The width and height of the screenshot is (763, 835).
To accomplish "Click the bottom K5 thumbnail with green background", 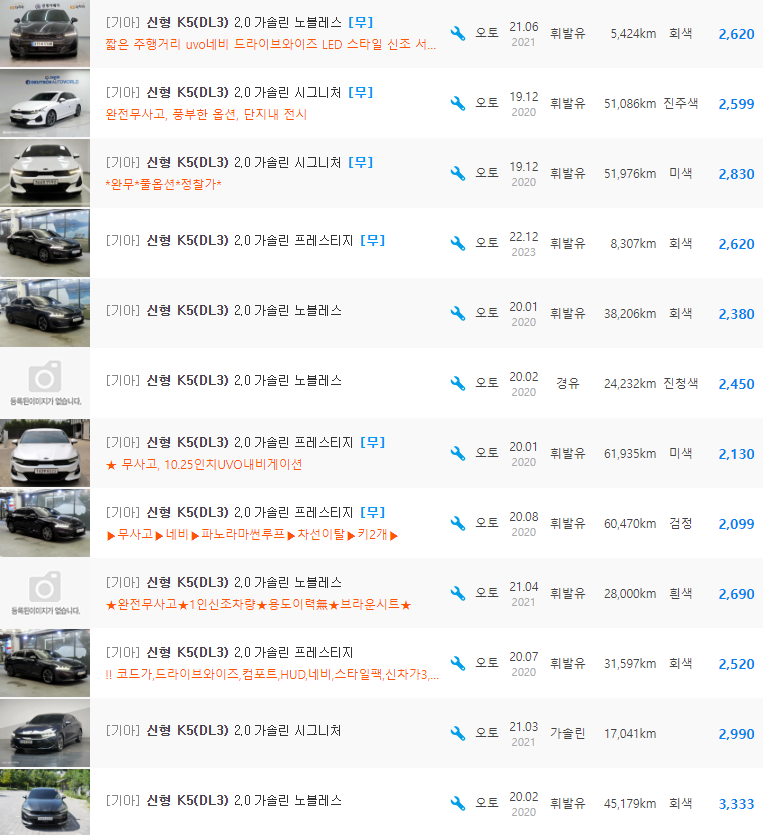I will click(44, 803).
